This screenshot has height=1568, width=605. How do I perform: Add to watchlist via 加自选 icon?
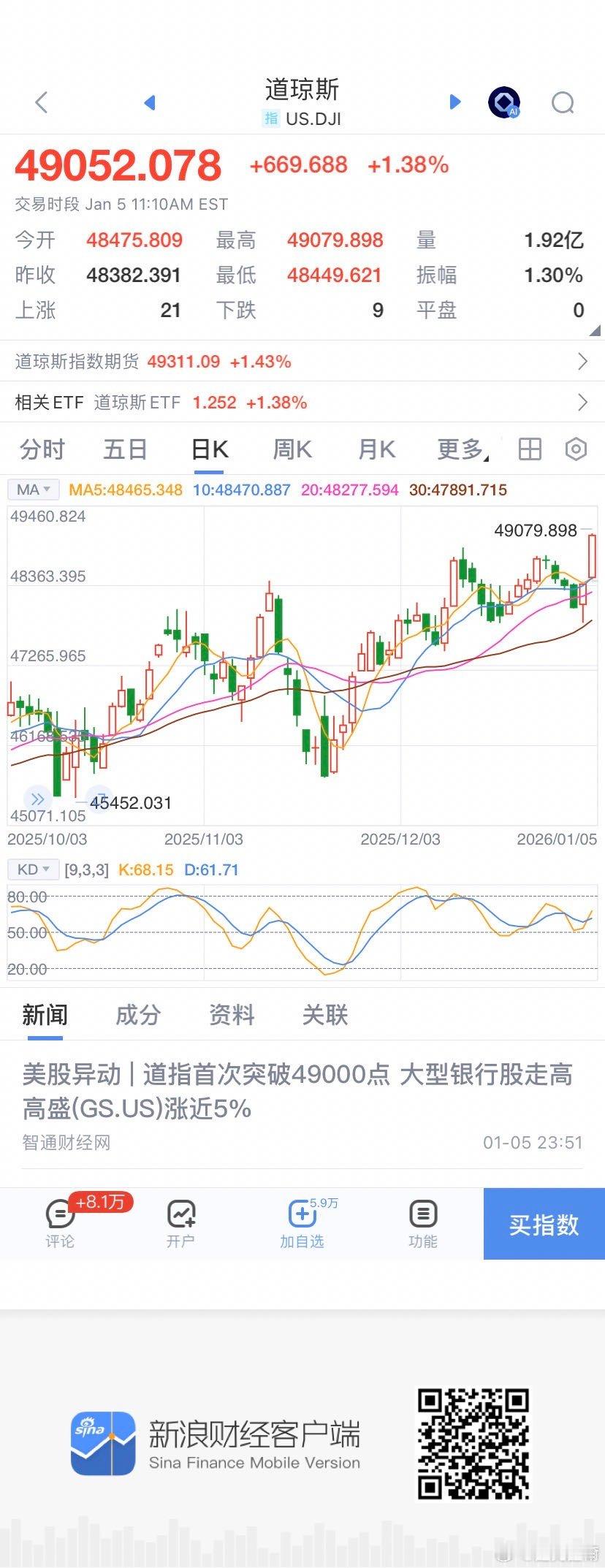pyautogui.click(x=302, y=1224)
